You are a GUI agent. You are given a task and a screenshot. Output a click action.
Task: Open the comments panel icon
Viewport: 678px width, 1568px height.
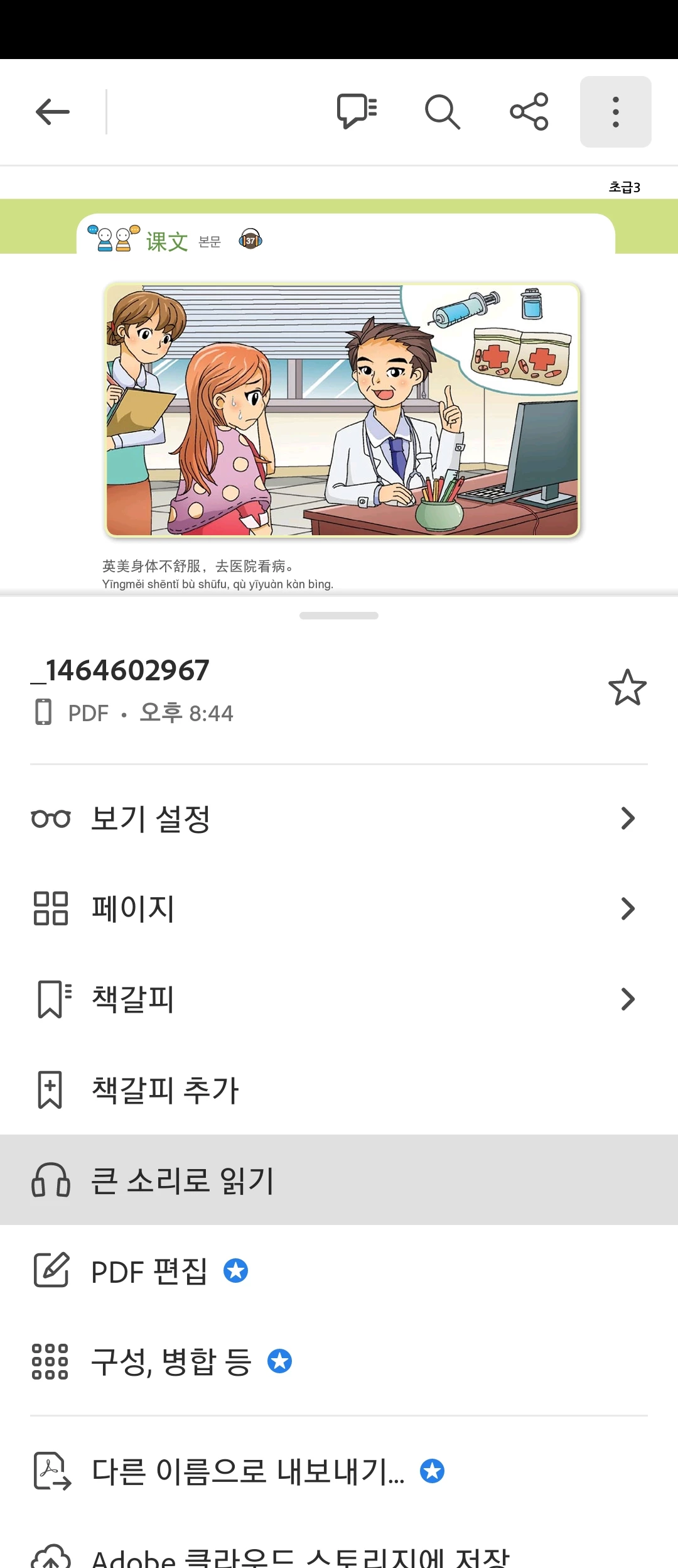point(357,112)
